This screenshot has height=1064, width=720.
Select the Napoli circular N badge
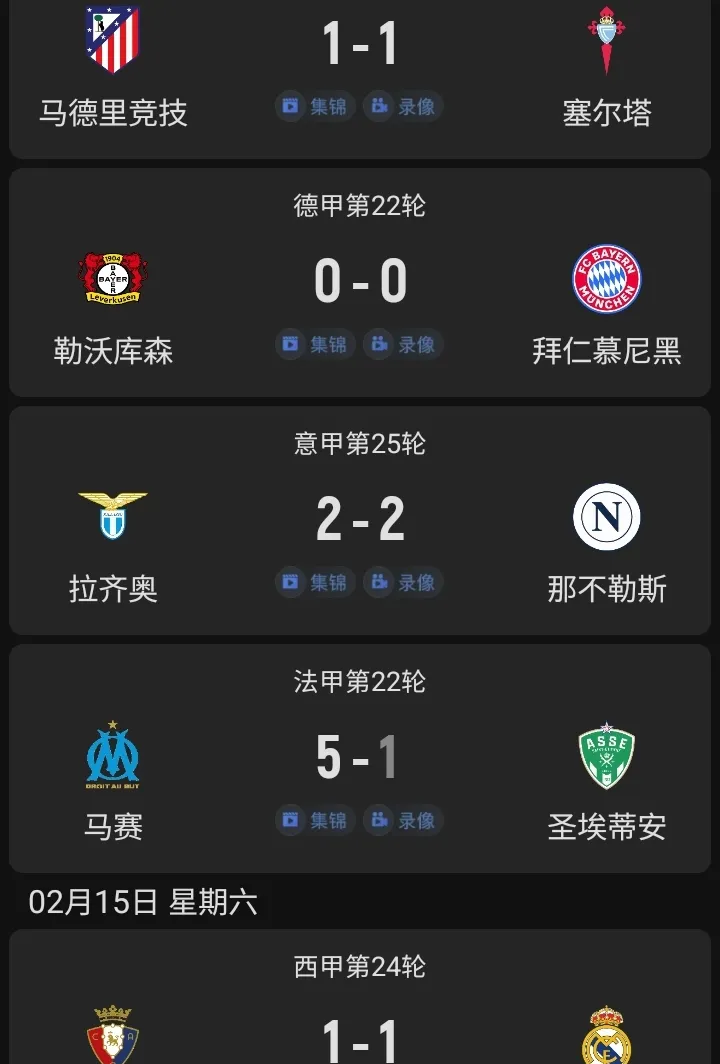tap(608, 516)
